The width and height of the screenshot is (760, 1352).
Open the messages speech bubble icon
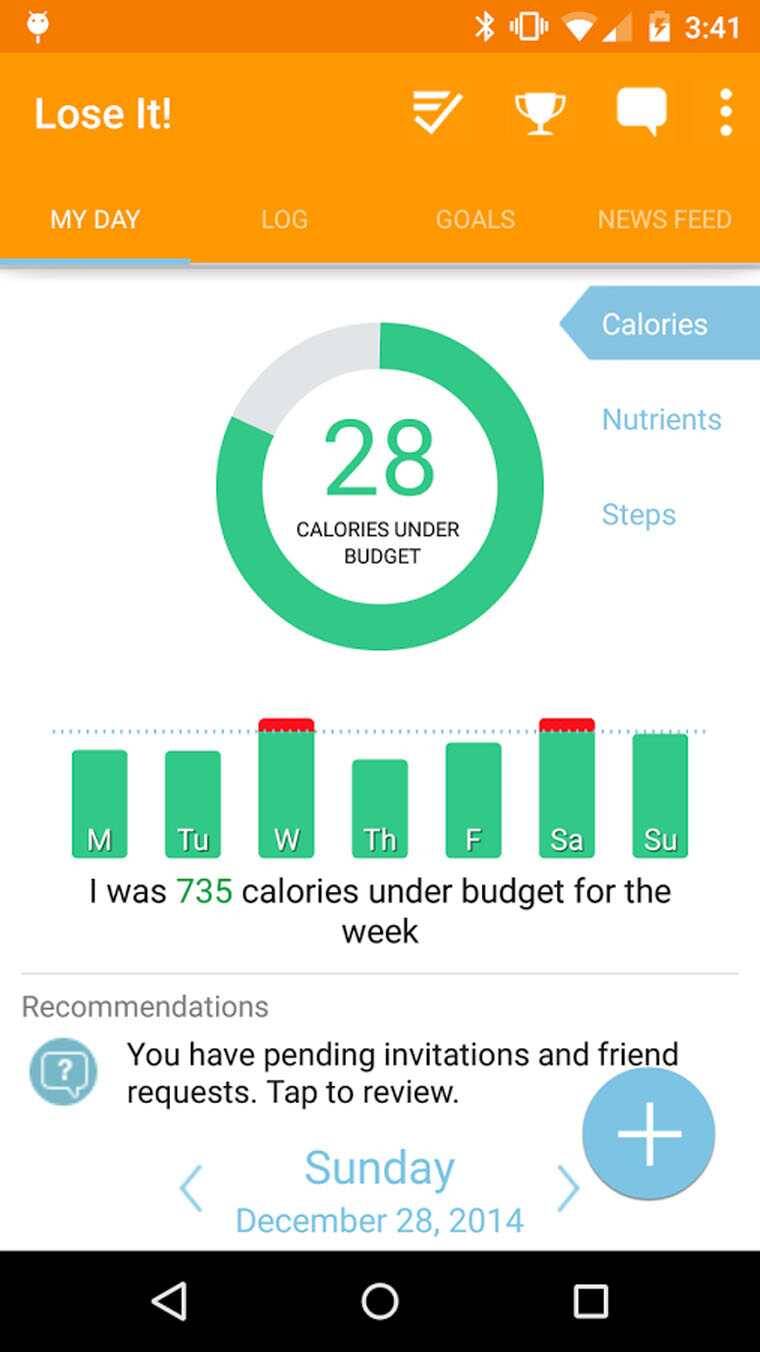[x=641, y=112]
